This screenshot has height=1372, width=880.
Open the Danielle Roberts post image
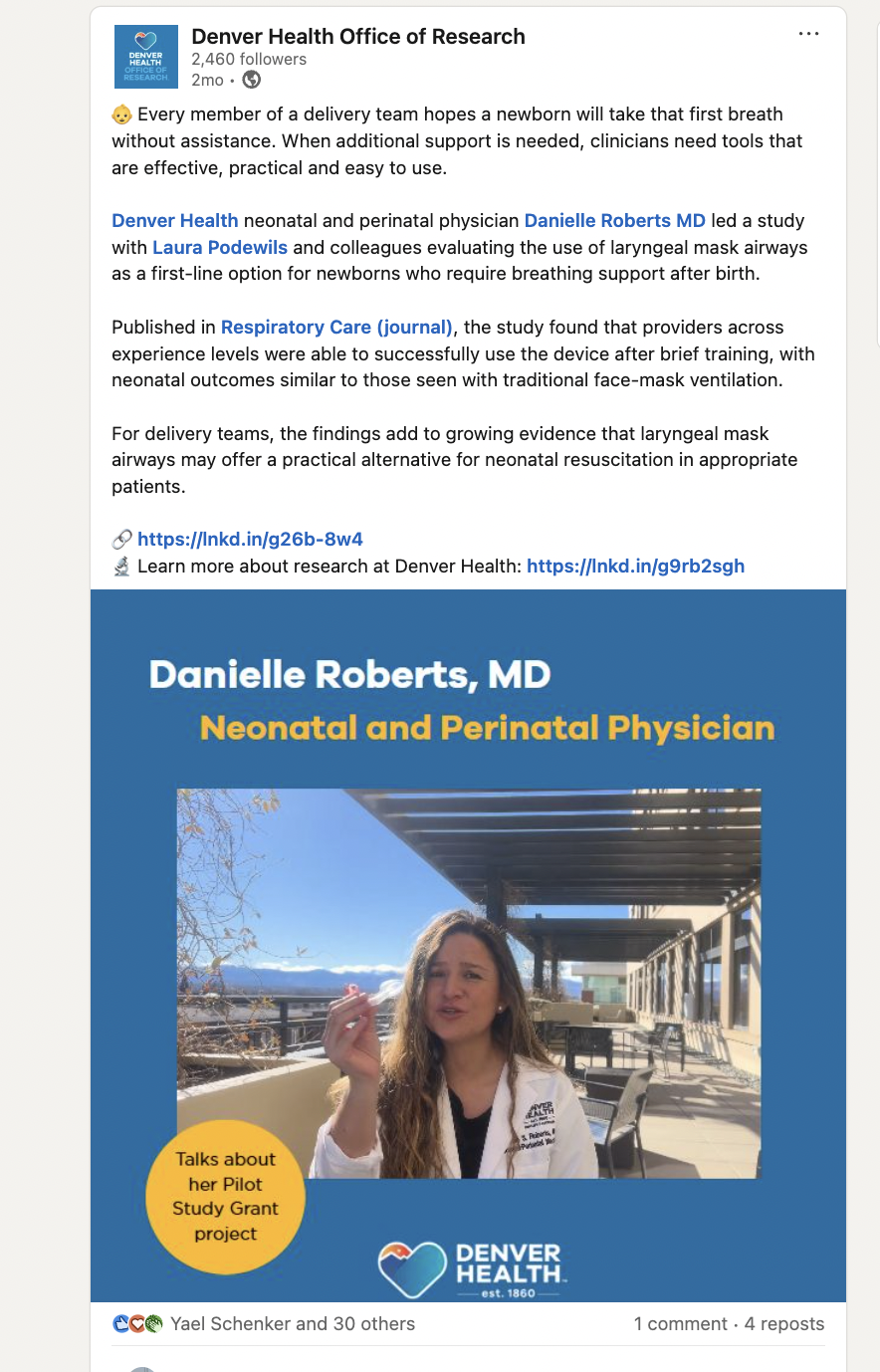tap(468, 945)
